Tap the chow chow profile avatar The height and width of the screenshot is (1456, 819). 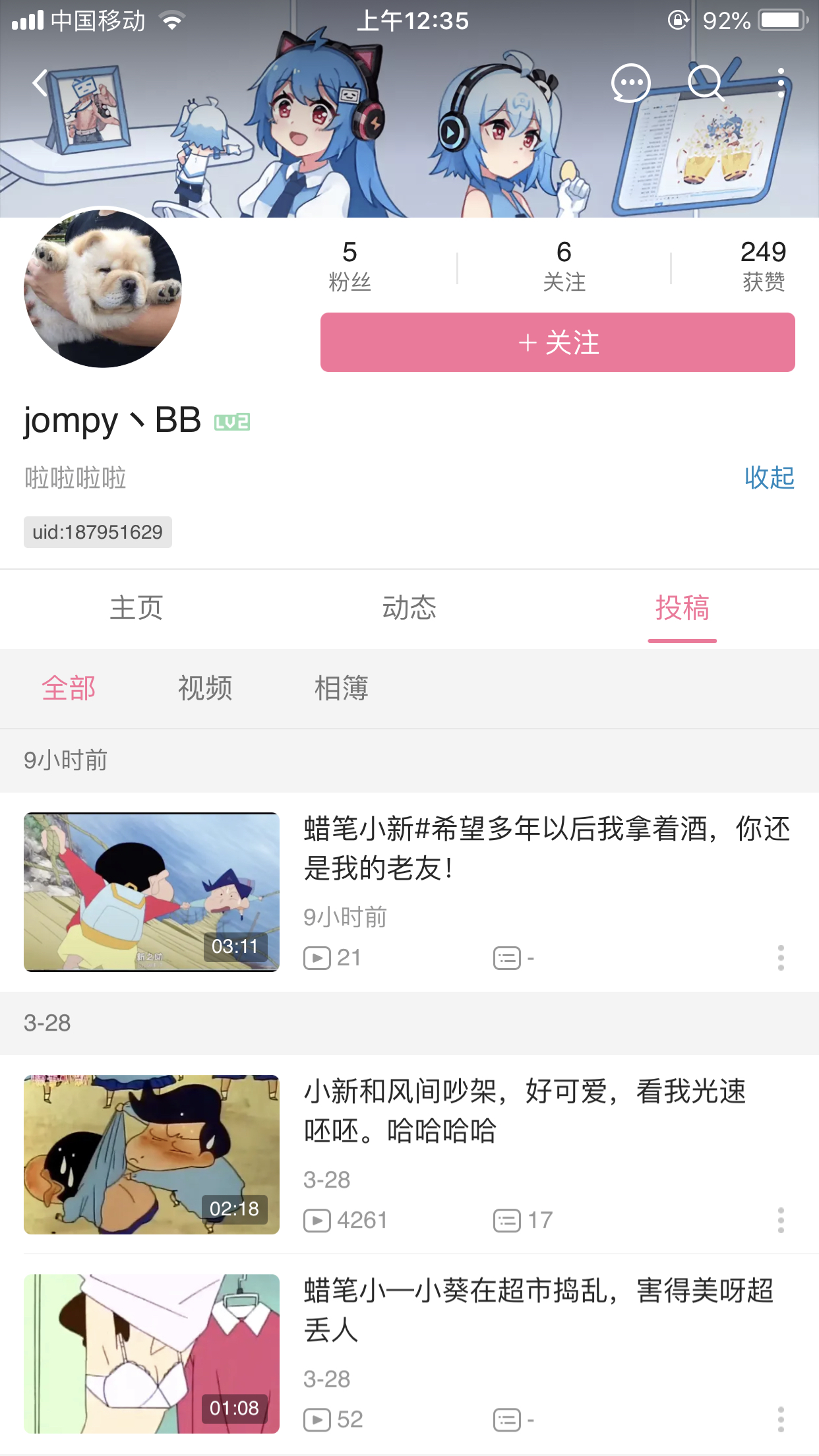coord(103,288)
